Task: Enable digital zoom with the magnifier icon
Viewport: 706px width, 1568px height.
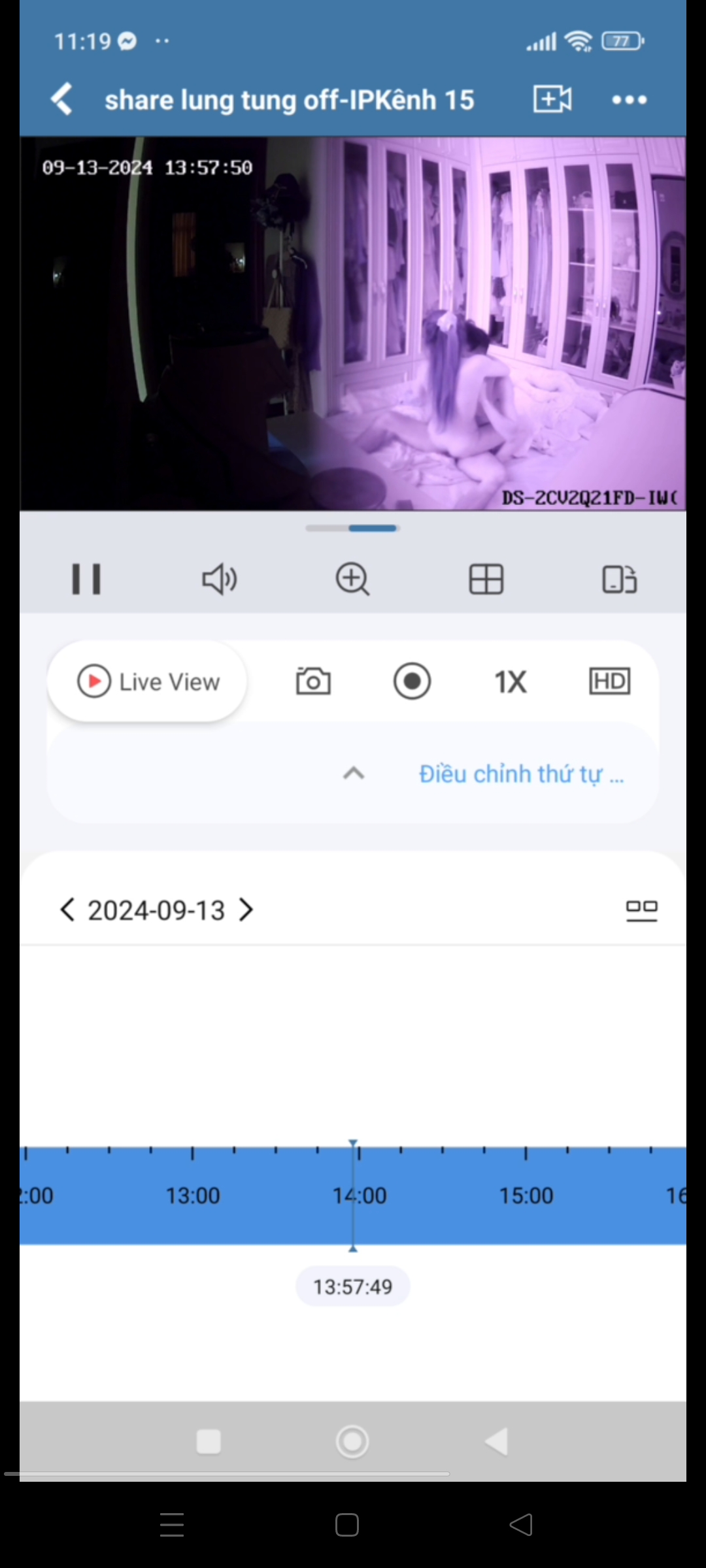Action: pyautogui.click(x=353, y=579)
